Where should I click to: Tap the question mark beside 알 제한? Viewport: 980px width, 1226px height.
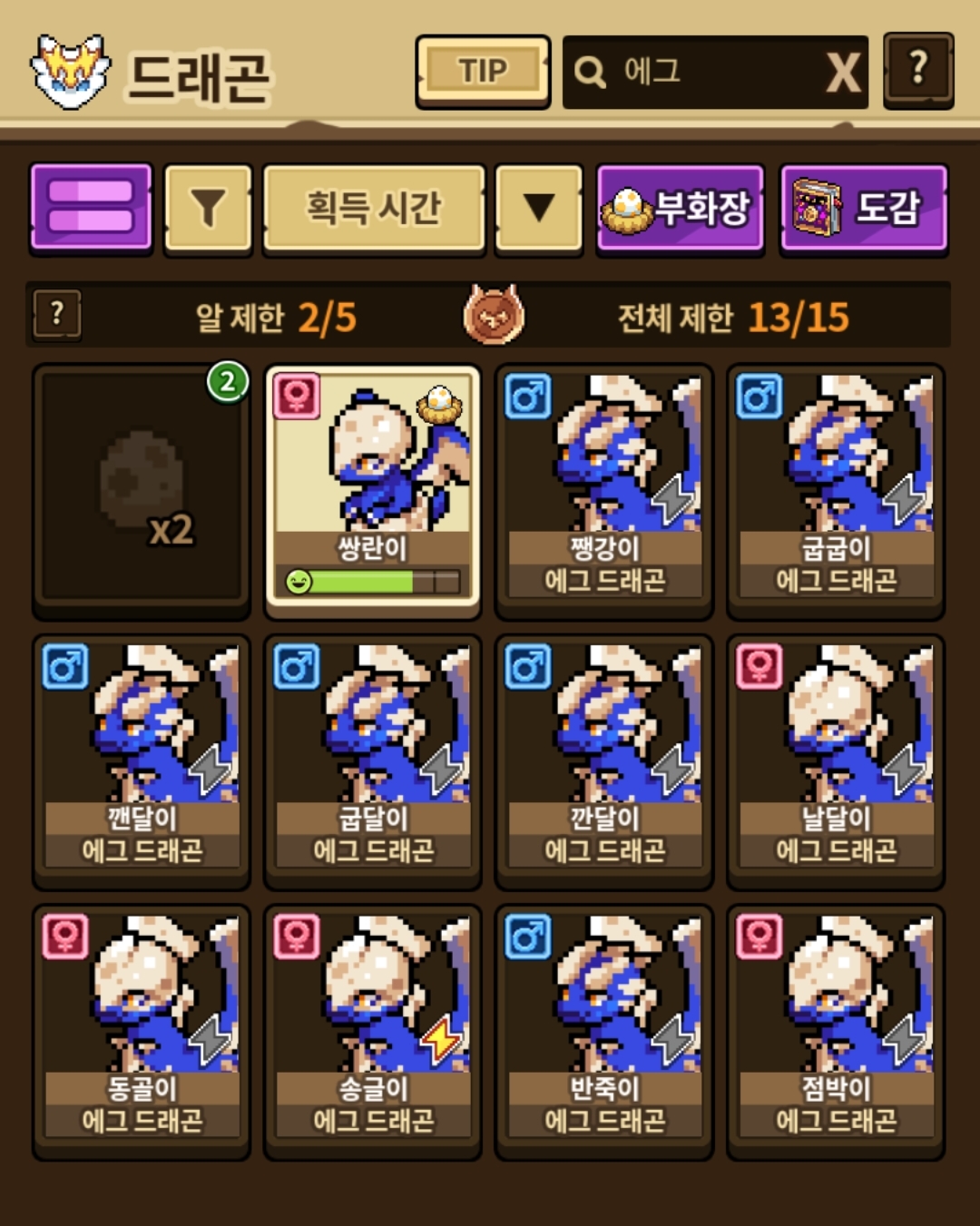(x=57, y=314)
